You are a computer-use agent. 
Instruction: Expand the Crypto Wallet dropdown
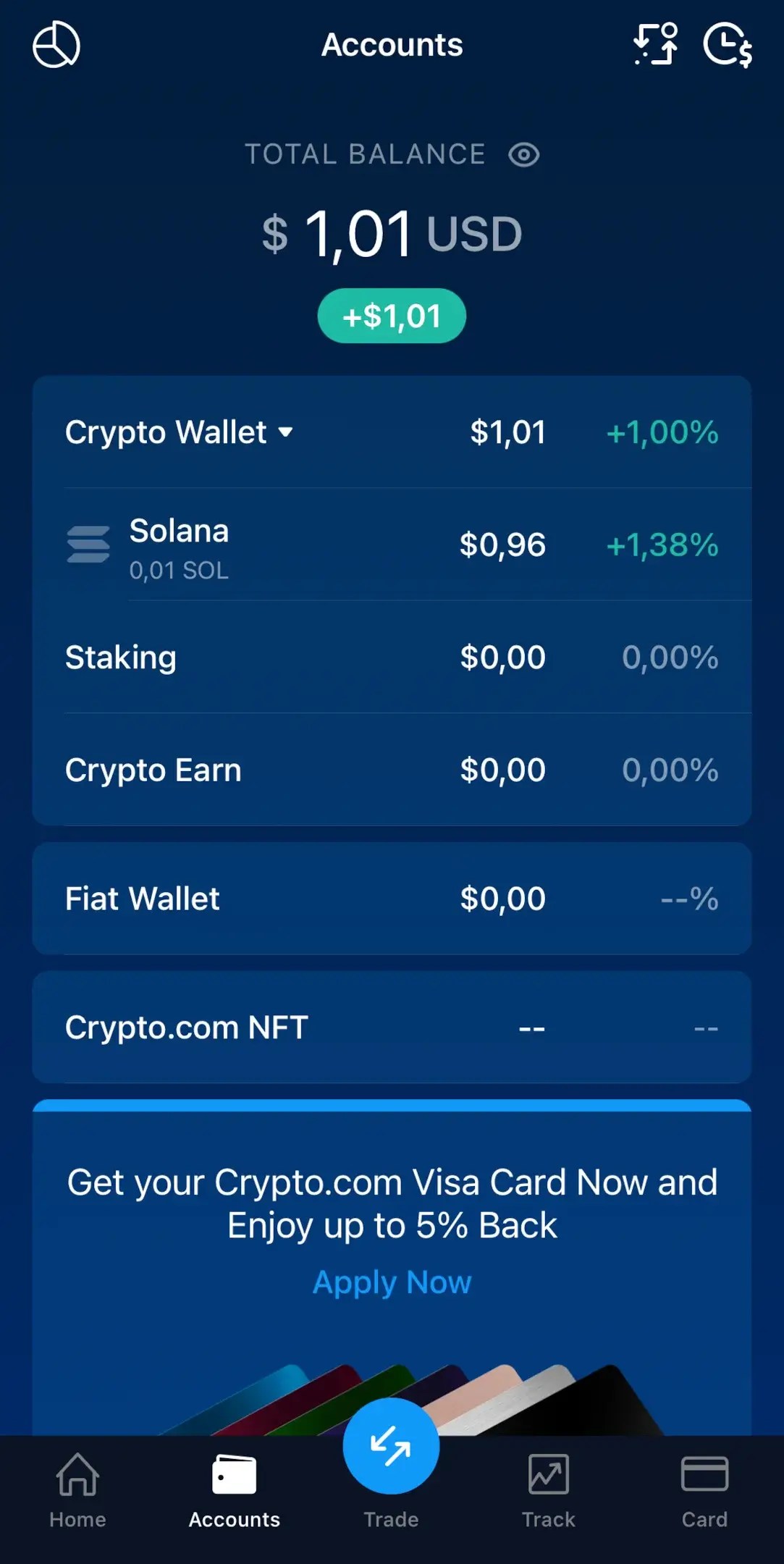coord(285,432)
